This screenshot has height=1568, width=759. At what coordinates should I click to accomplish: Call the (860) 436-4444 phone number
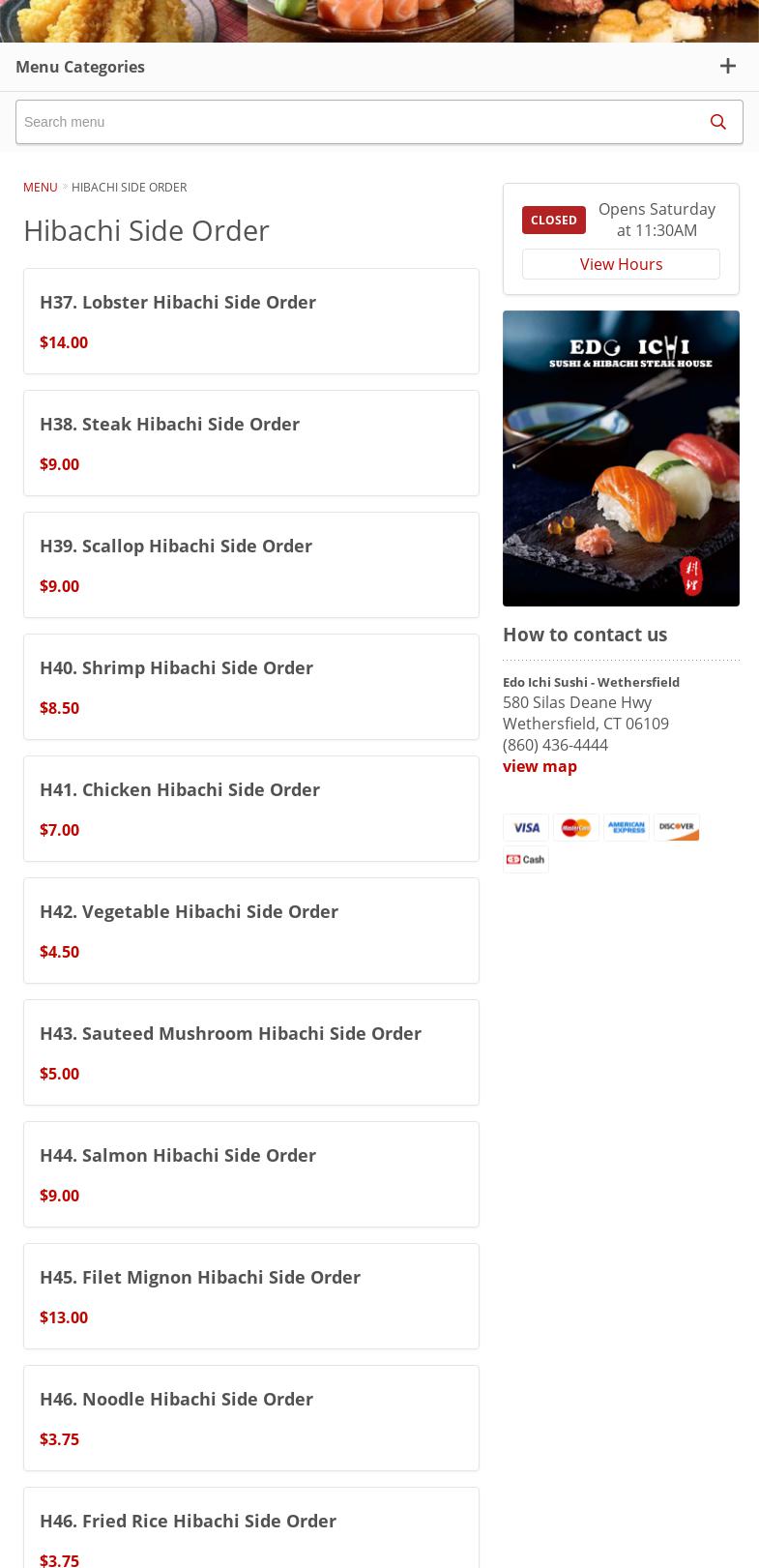555,745
